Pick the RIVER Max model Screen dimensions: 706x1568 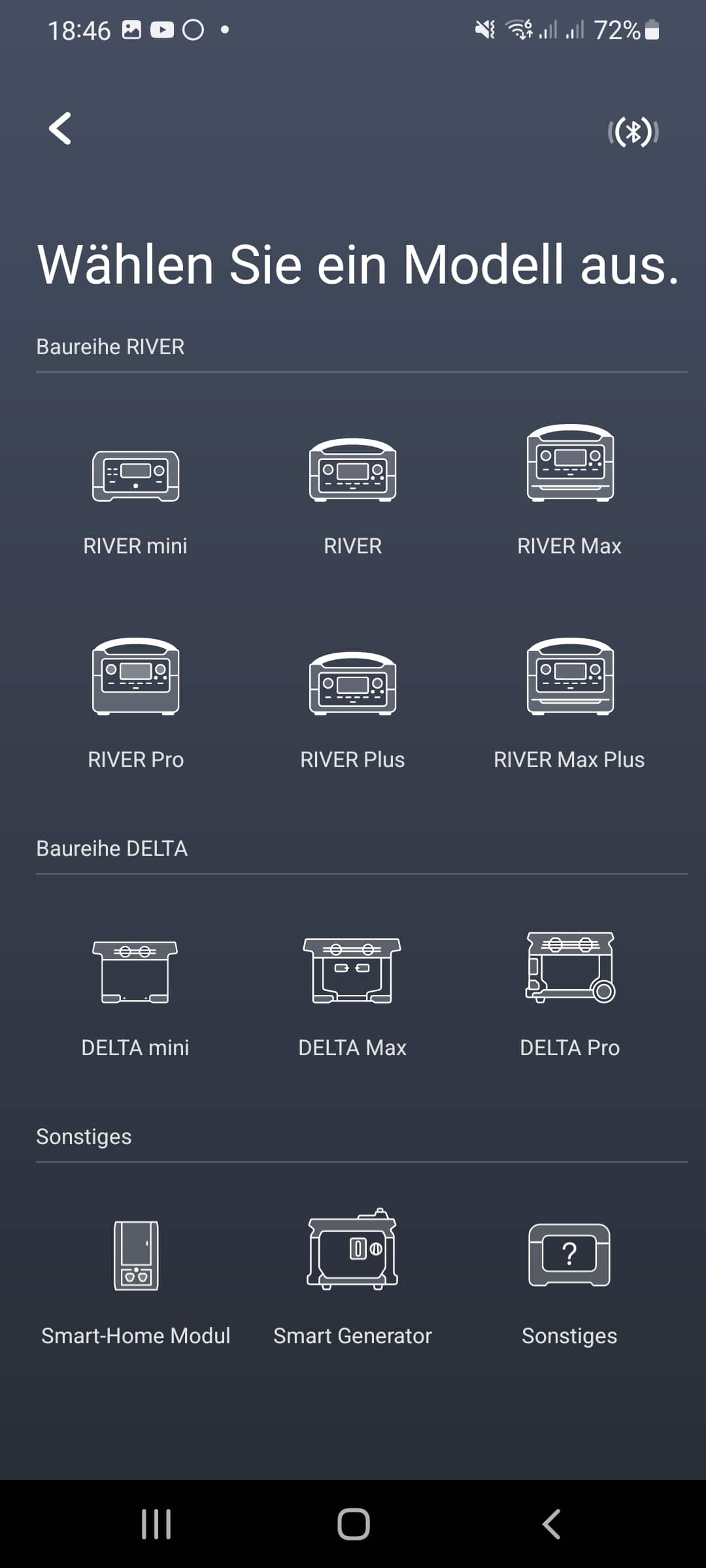pyautogui.click(x=570, y=464)
